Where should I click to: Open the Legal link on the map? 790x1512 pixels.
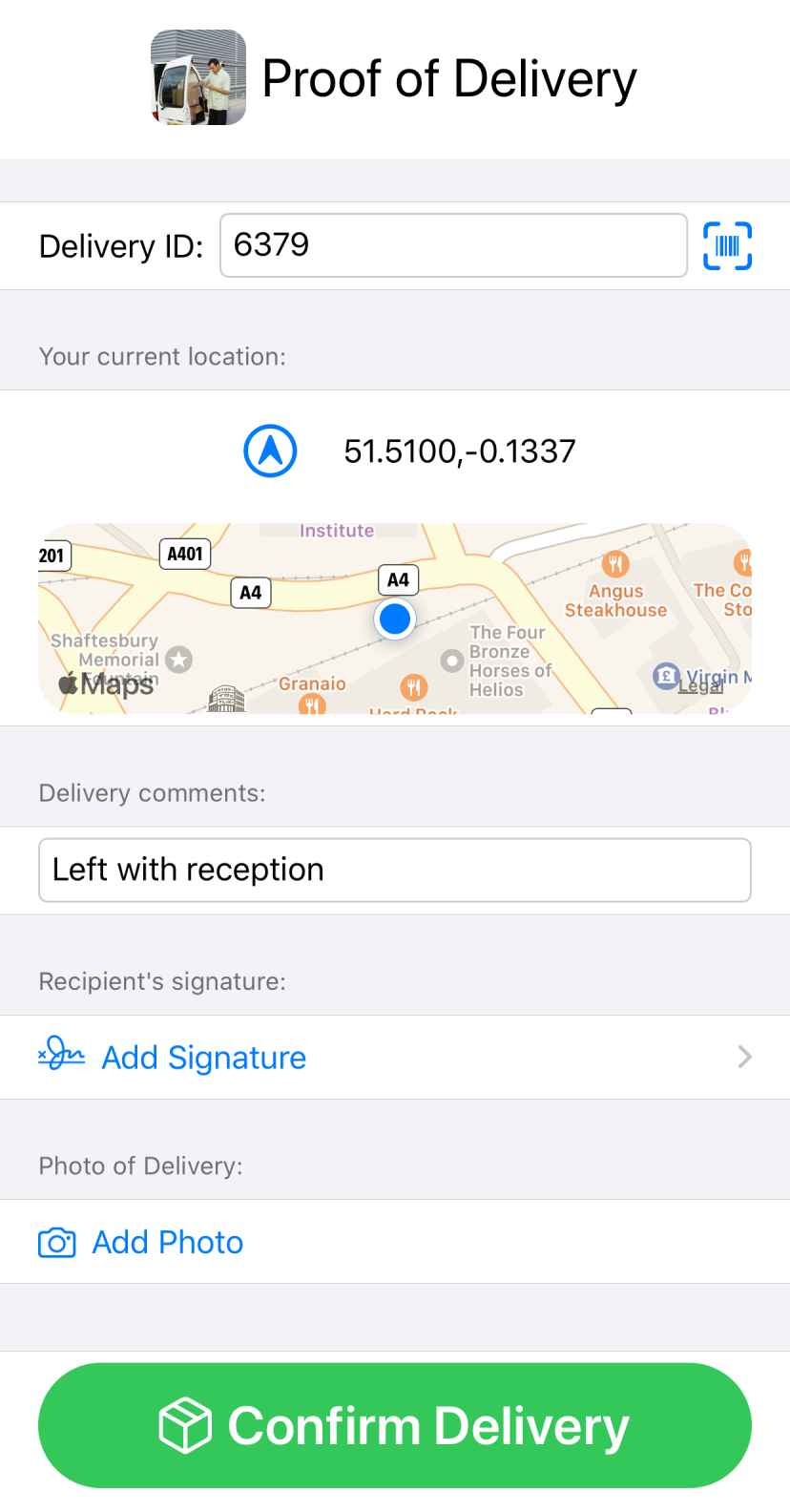pos(698,685)
